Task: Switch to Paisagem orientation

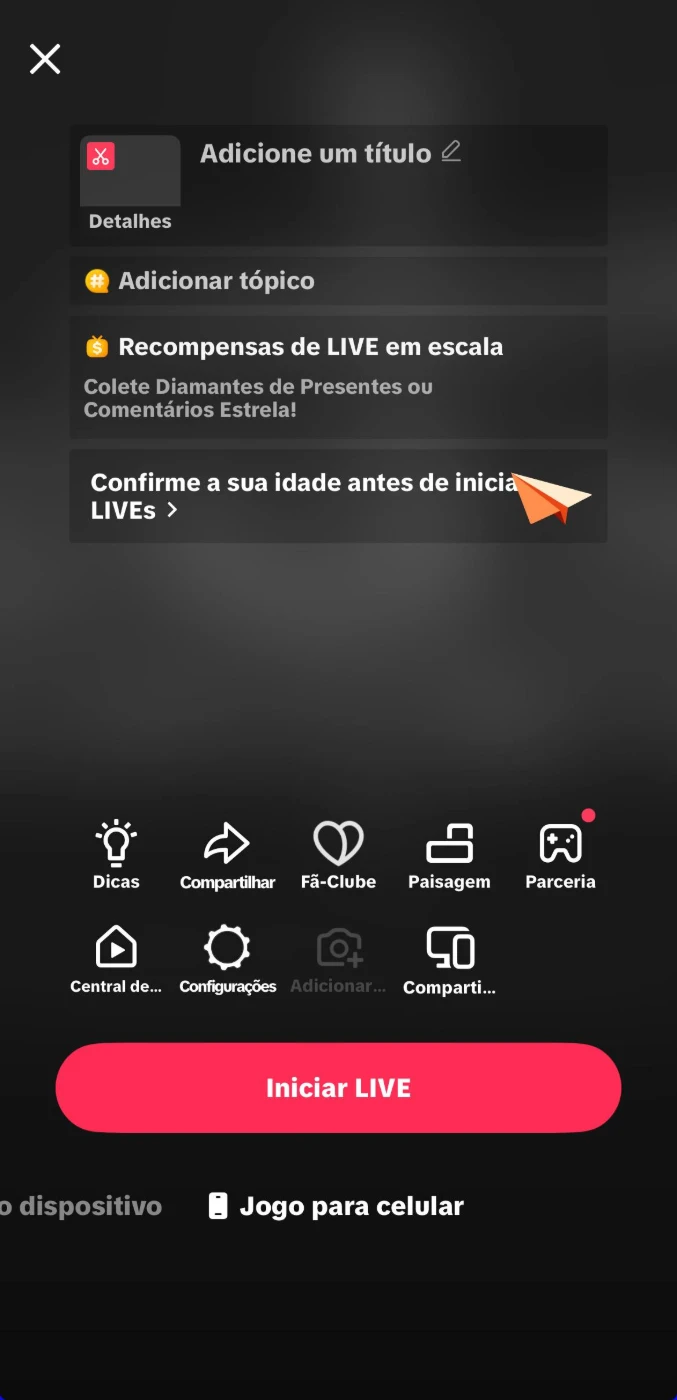Action: tap(449, 855)
